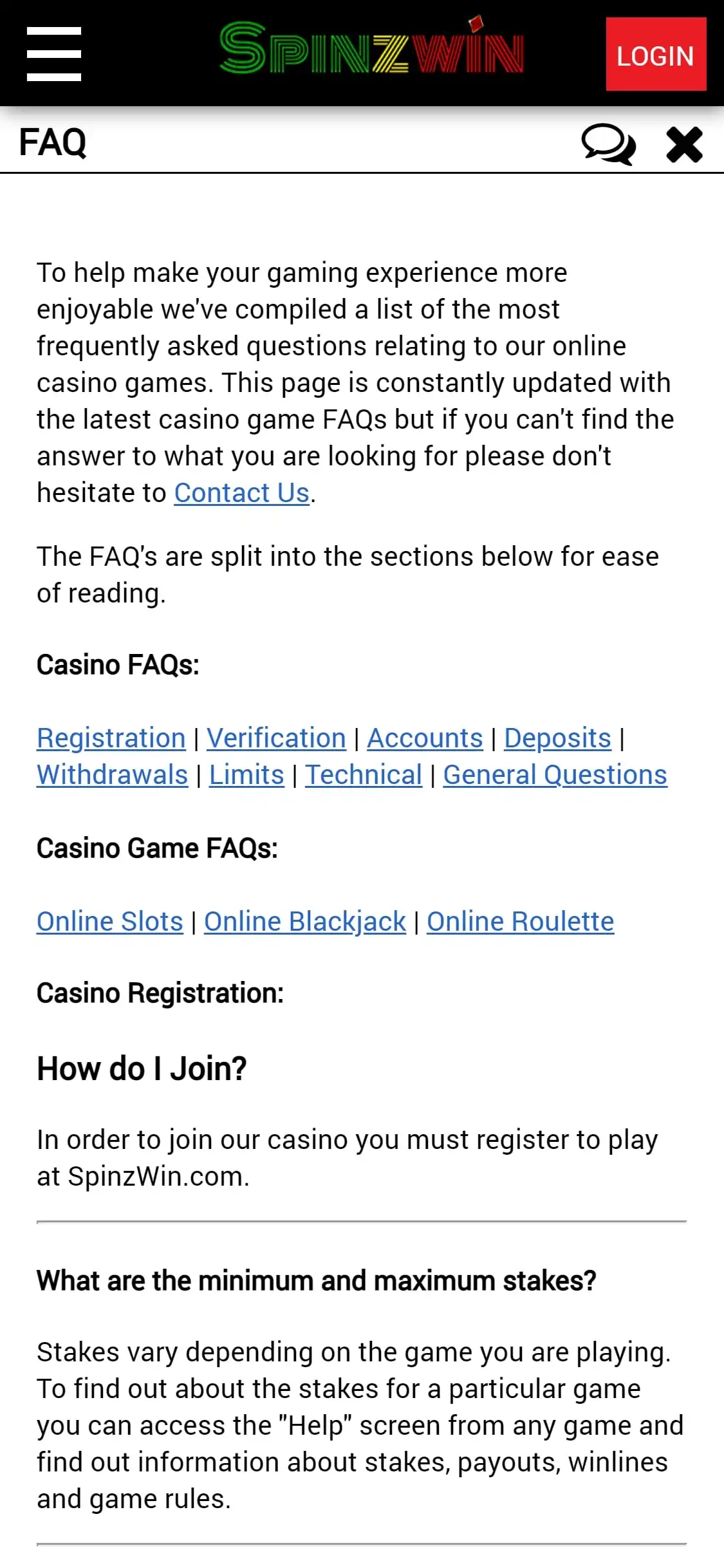This screenshot has width=724, height=1568.
Task: Follow the Contact Us link
Action: (242, 493)
